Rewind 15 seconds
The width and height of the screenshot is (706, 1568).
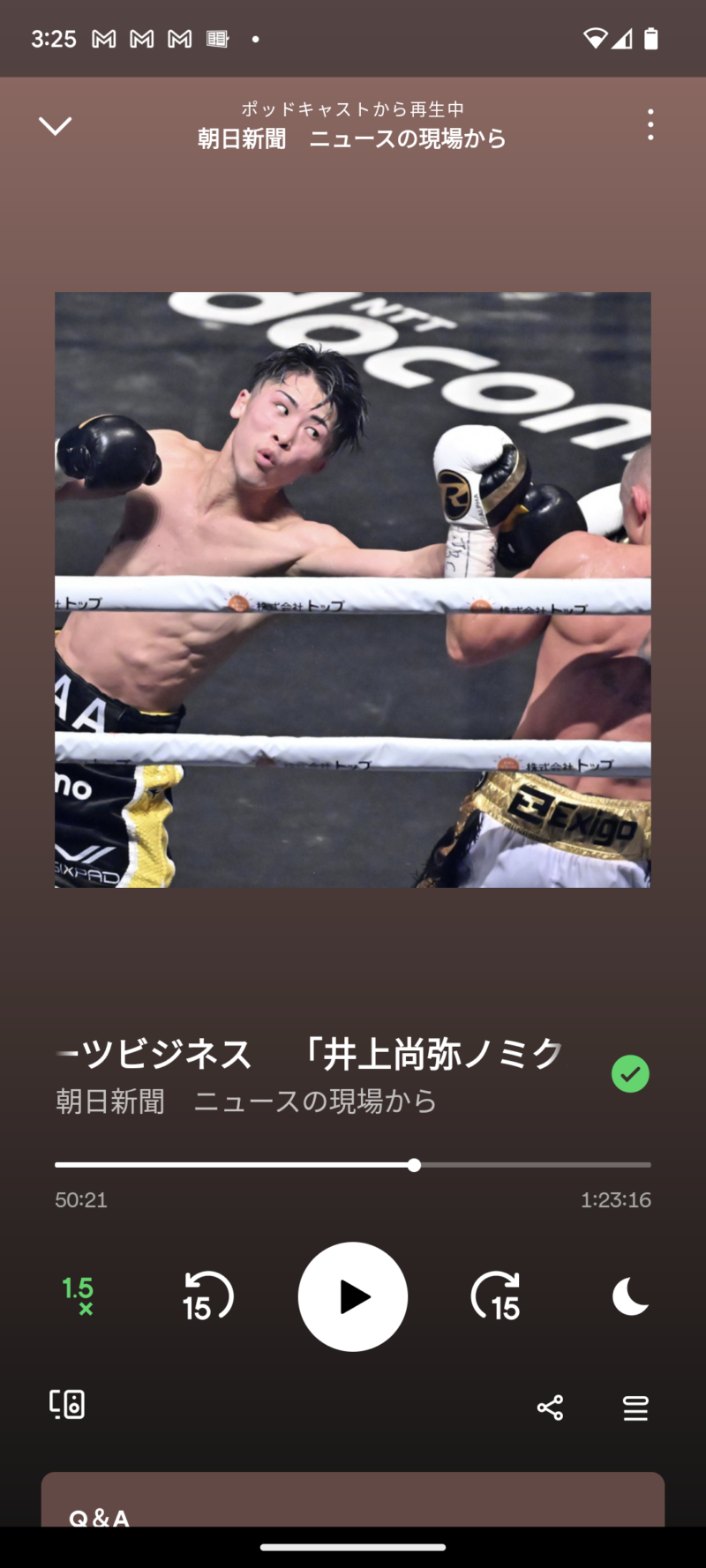(x=207, y=1296)
